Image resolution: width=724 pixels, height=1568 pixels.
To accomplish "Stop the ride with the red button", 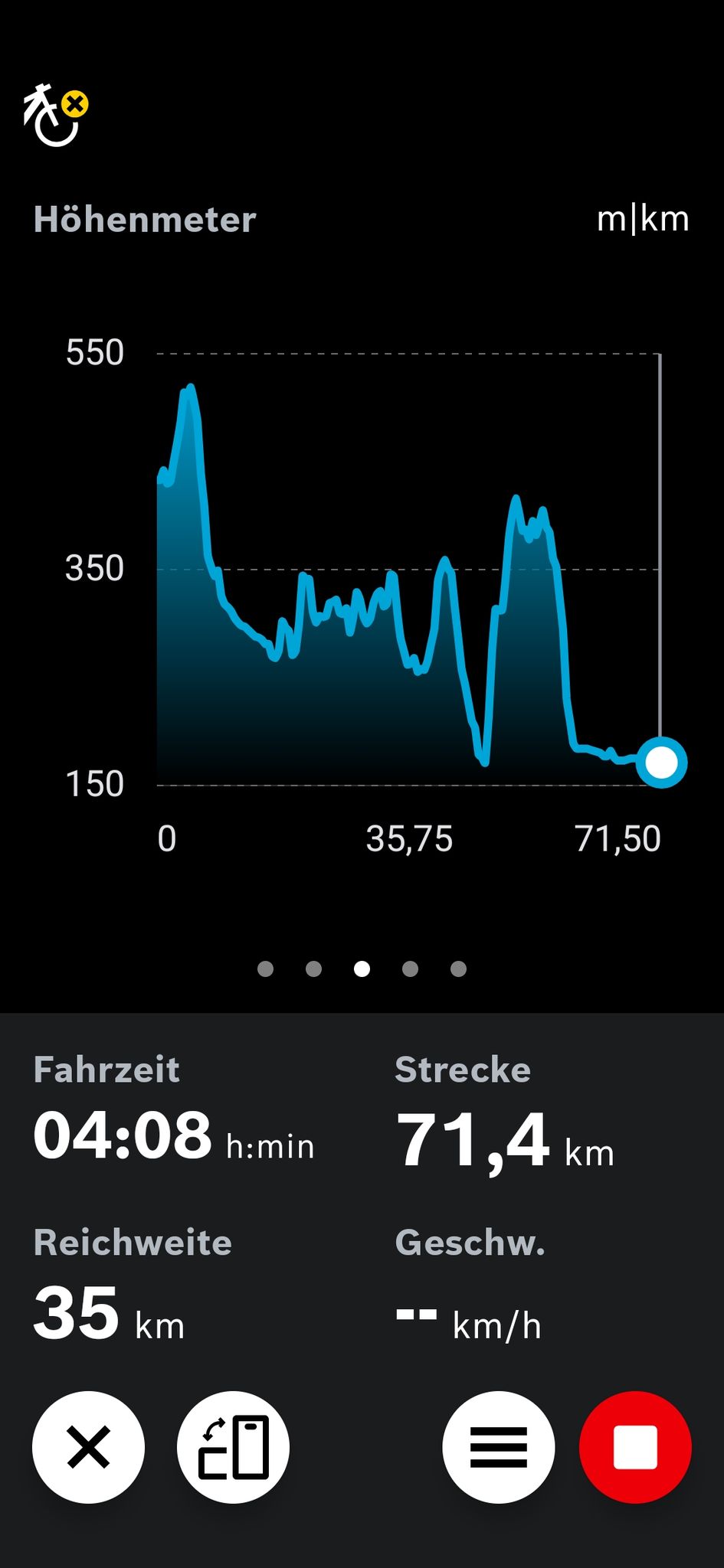I will (x=635, y=1447).
